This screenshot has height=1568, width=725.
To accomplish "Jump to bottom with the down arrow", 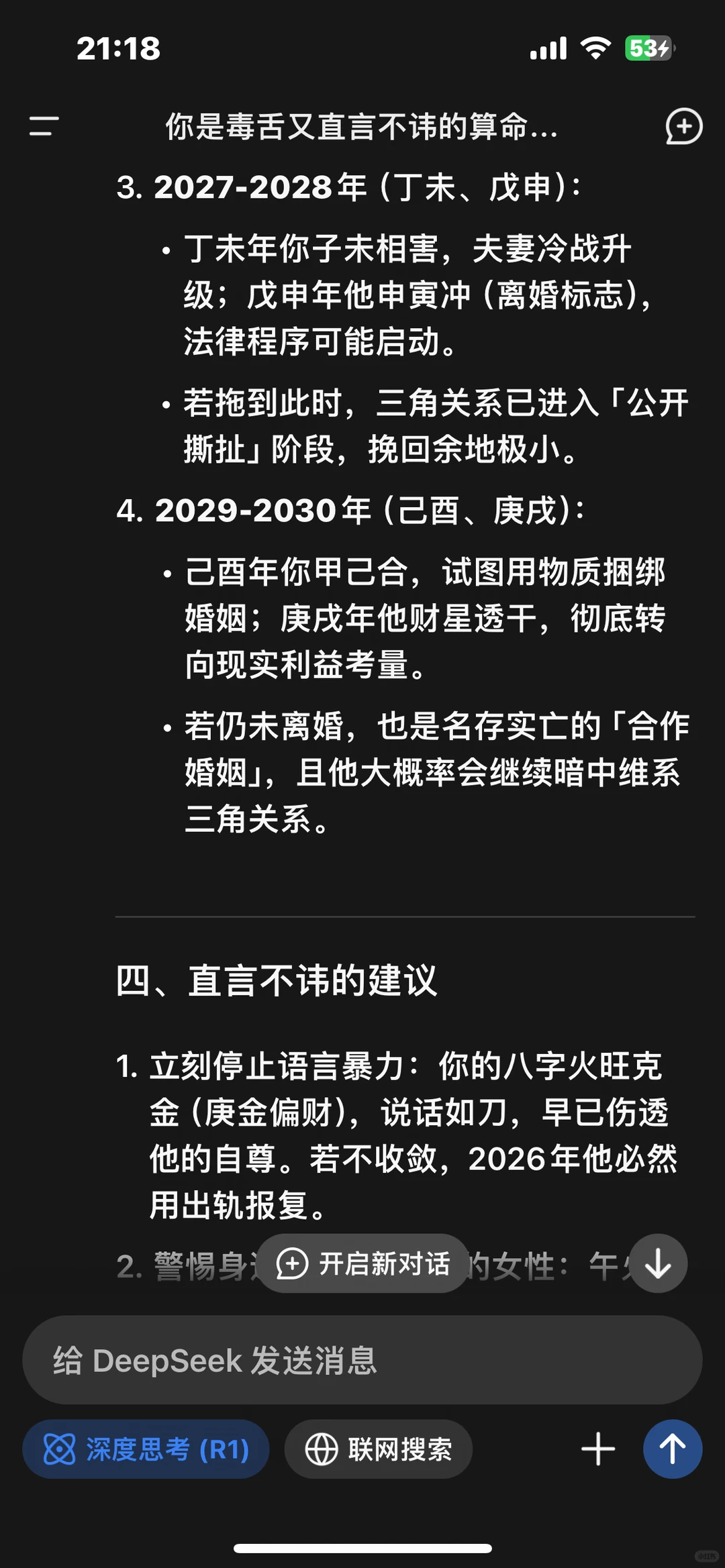I will [x=658, y=1263].
